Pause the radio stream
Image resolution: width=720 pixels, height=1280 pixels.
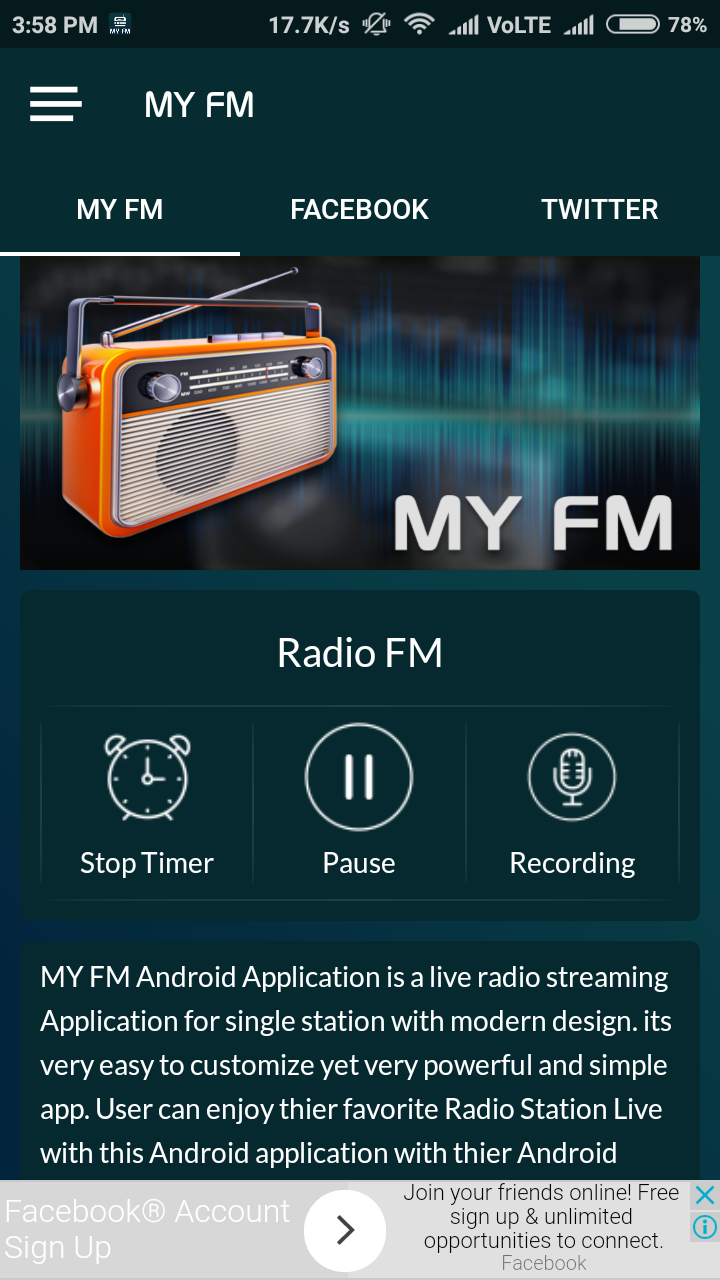point(359,778)
